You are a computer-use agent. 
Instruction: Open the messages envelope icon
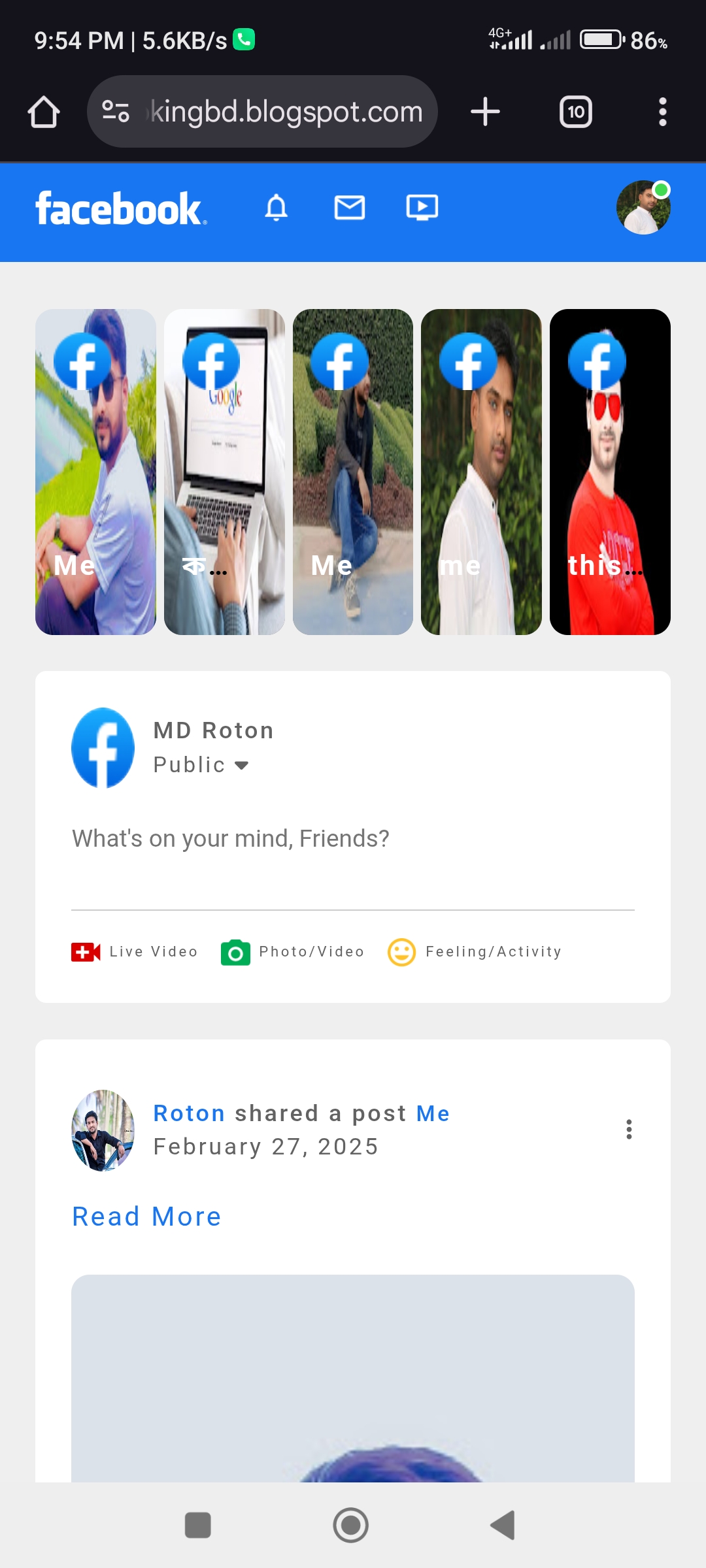pos(349,208)
